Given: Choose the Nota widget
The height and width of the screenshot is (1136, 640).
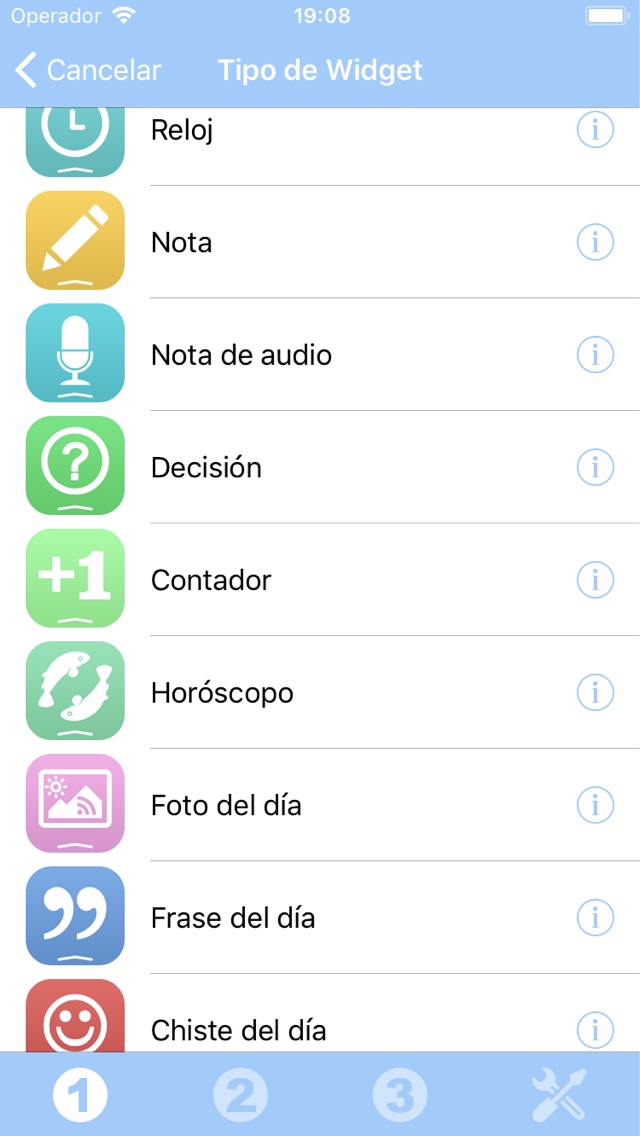Looking at the screenshot, I should [320, 241].
